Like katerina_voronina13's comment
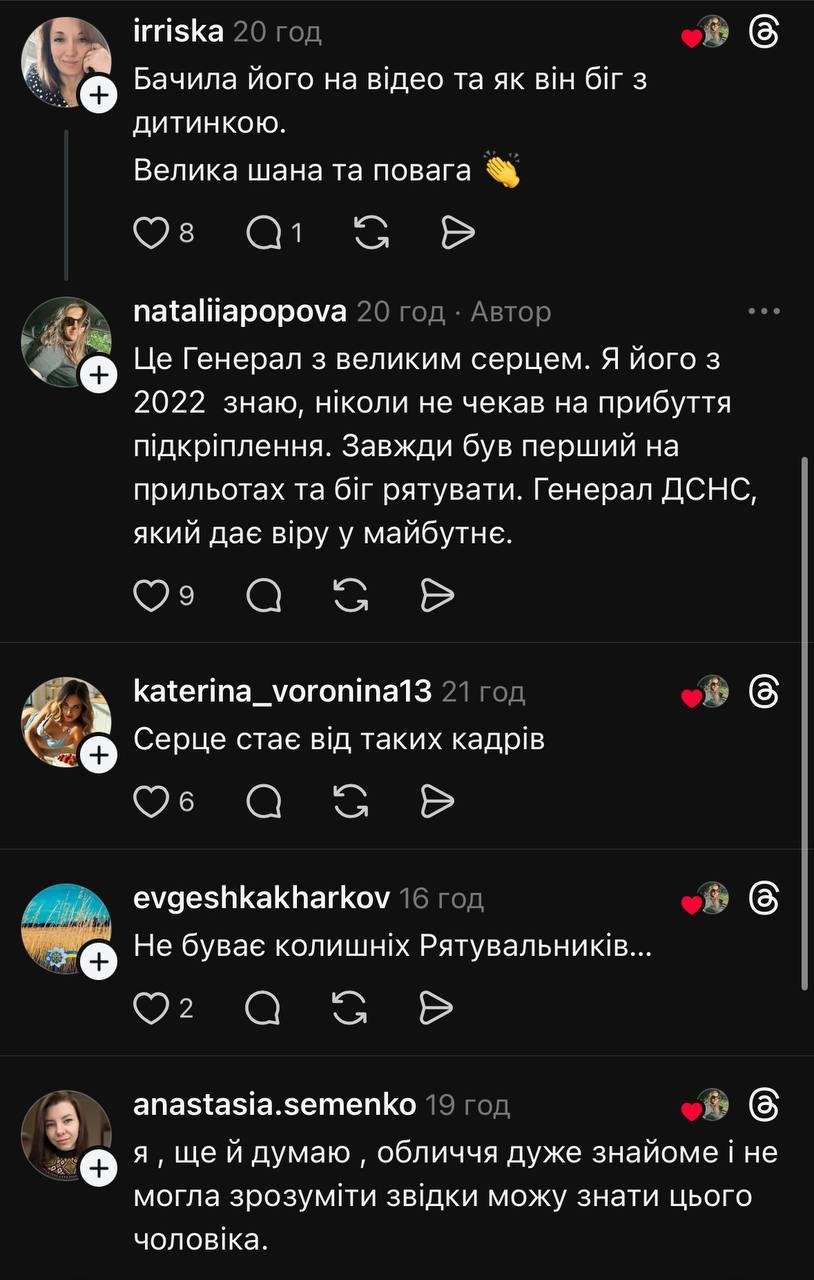Viewport: 814px width, 1280px height. point(150,801)
